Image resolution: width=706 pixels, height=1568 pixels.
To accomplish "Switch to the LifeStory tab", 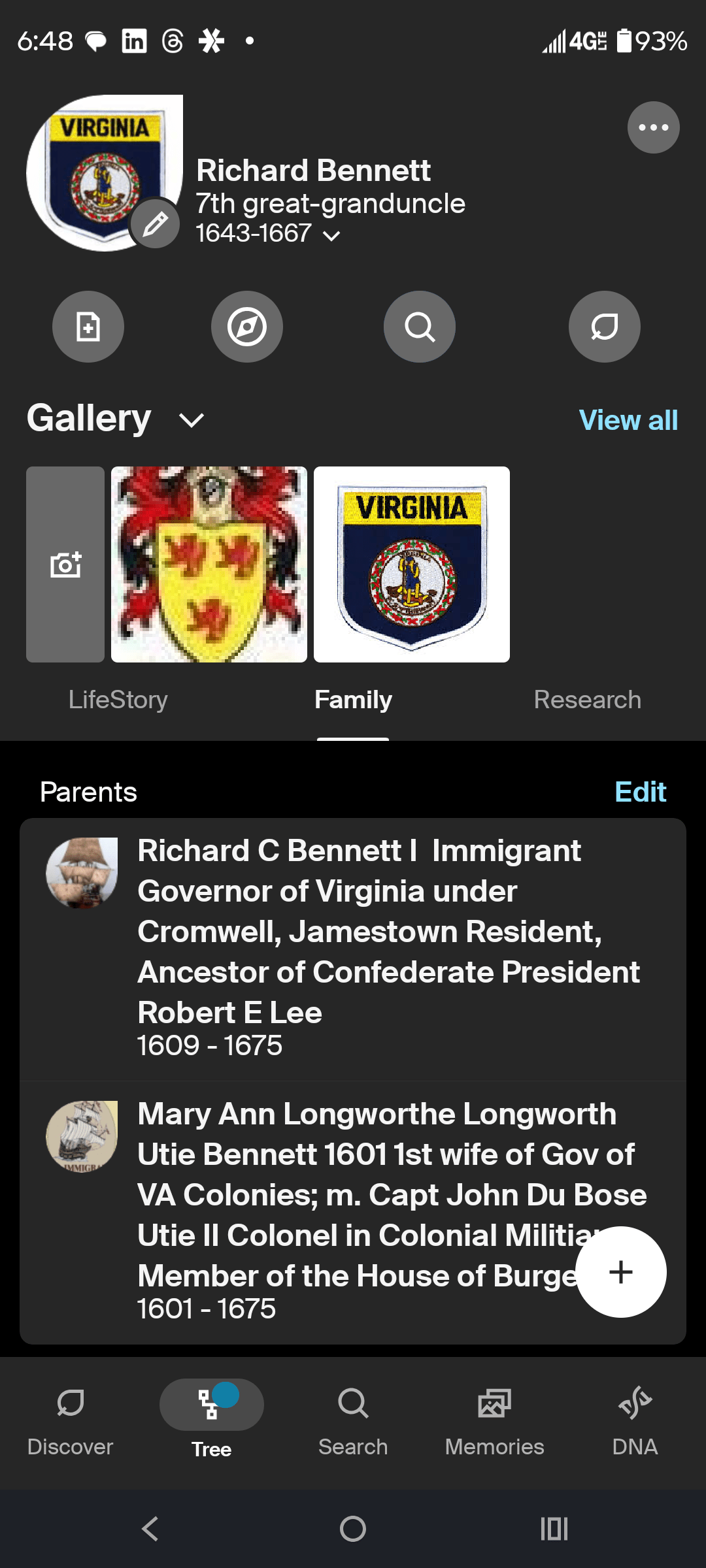I will tap(118, 699).
